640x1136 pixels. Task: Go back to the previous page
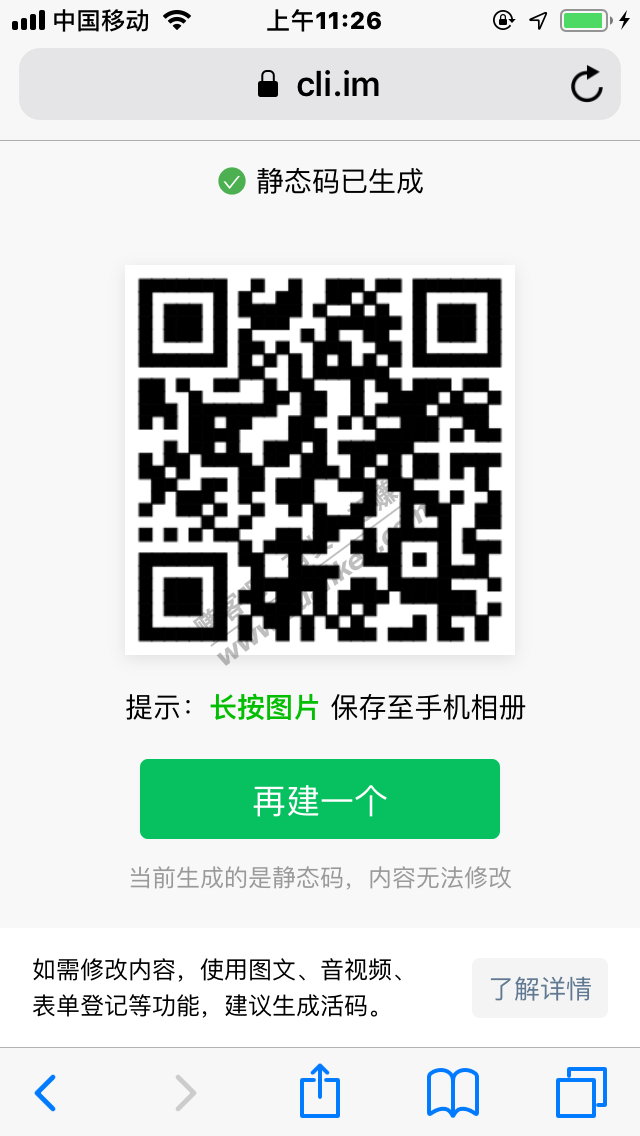click(45, 1093)
